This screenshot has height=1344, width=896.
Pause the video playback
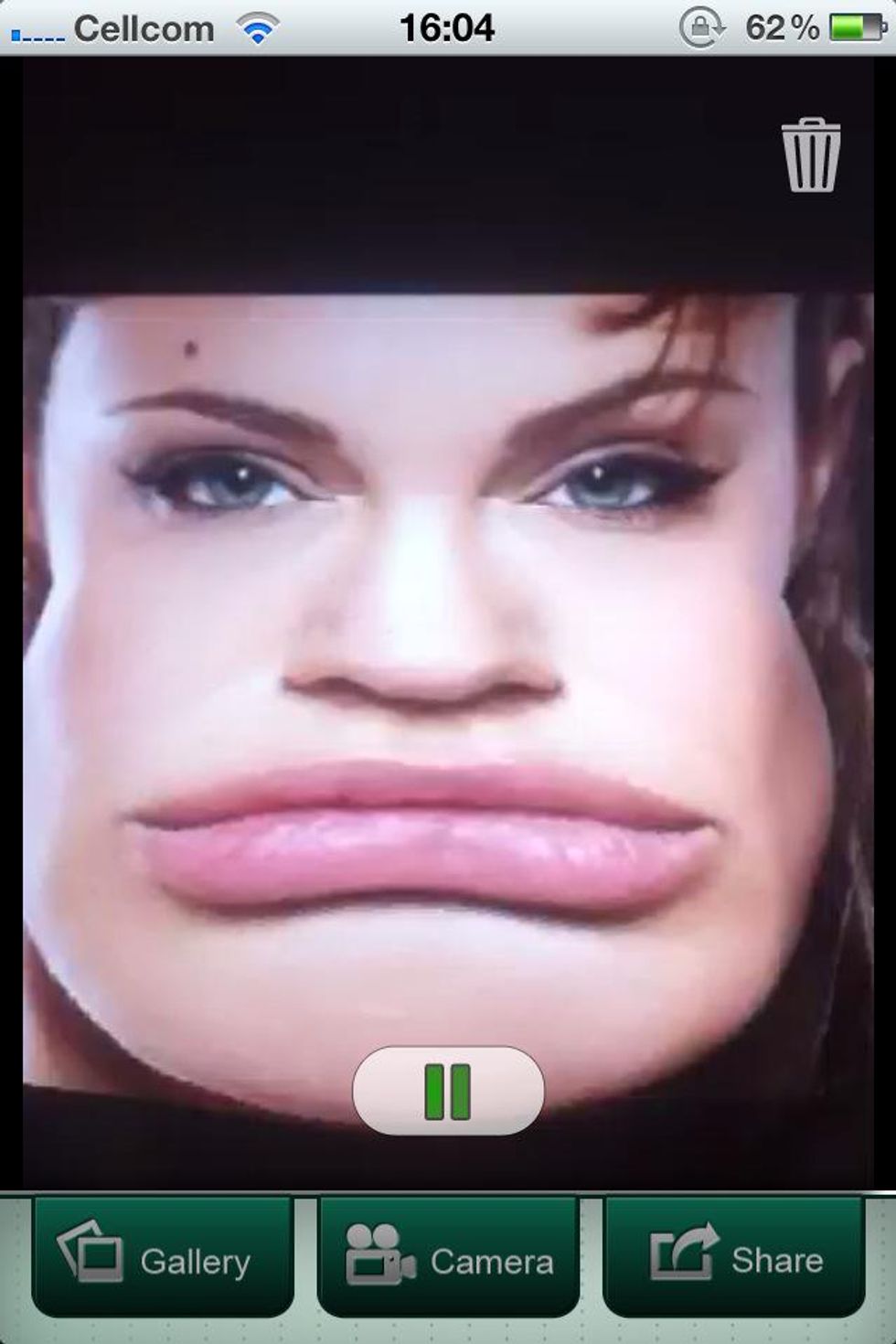(x=448, y=1091)
